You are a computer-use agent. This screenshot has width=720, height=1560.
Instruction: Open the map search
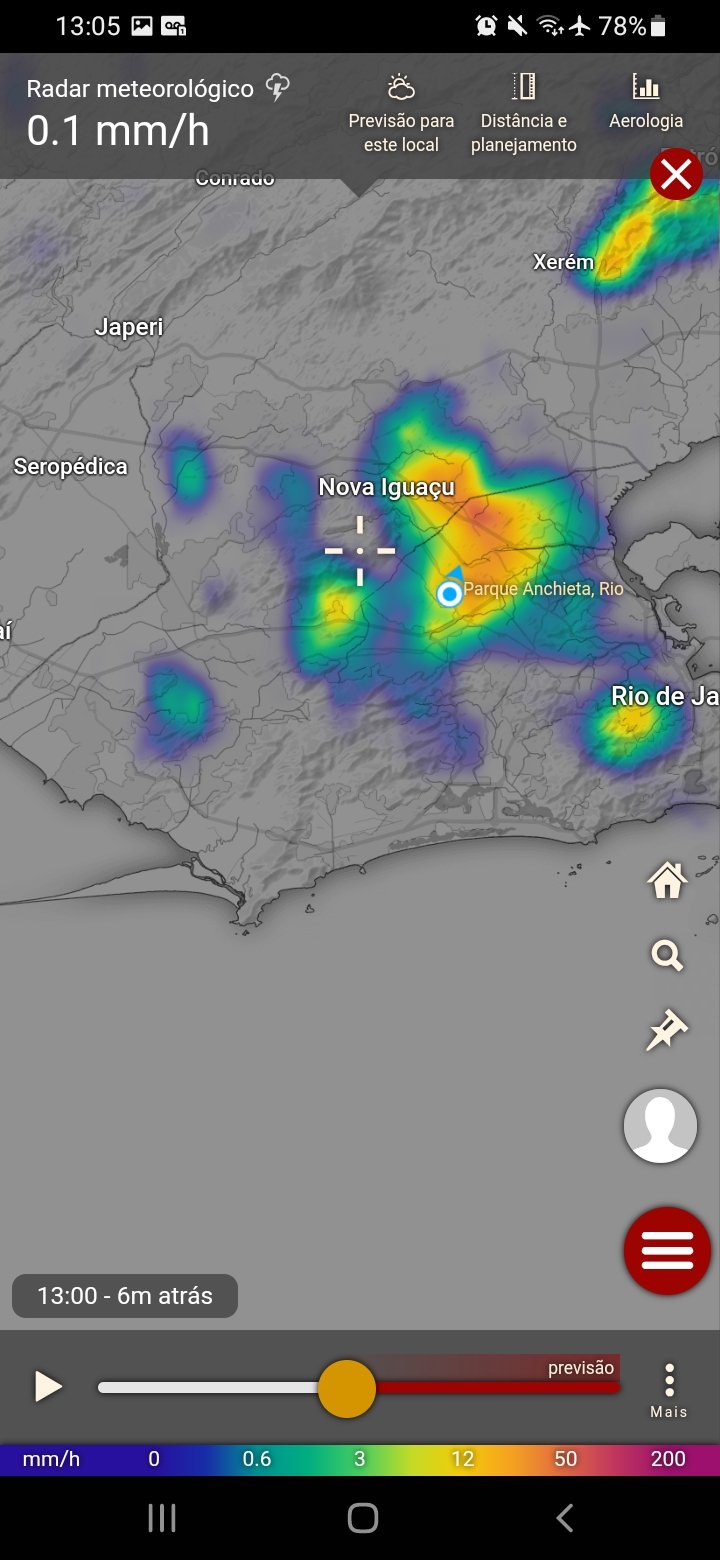[x=667, y=956]
